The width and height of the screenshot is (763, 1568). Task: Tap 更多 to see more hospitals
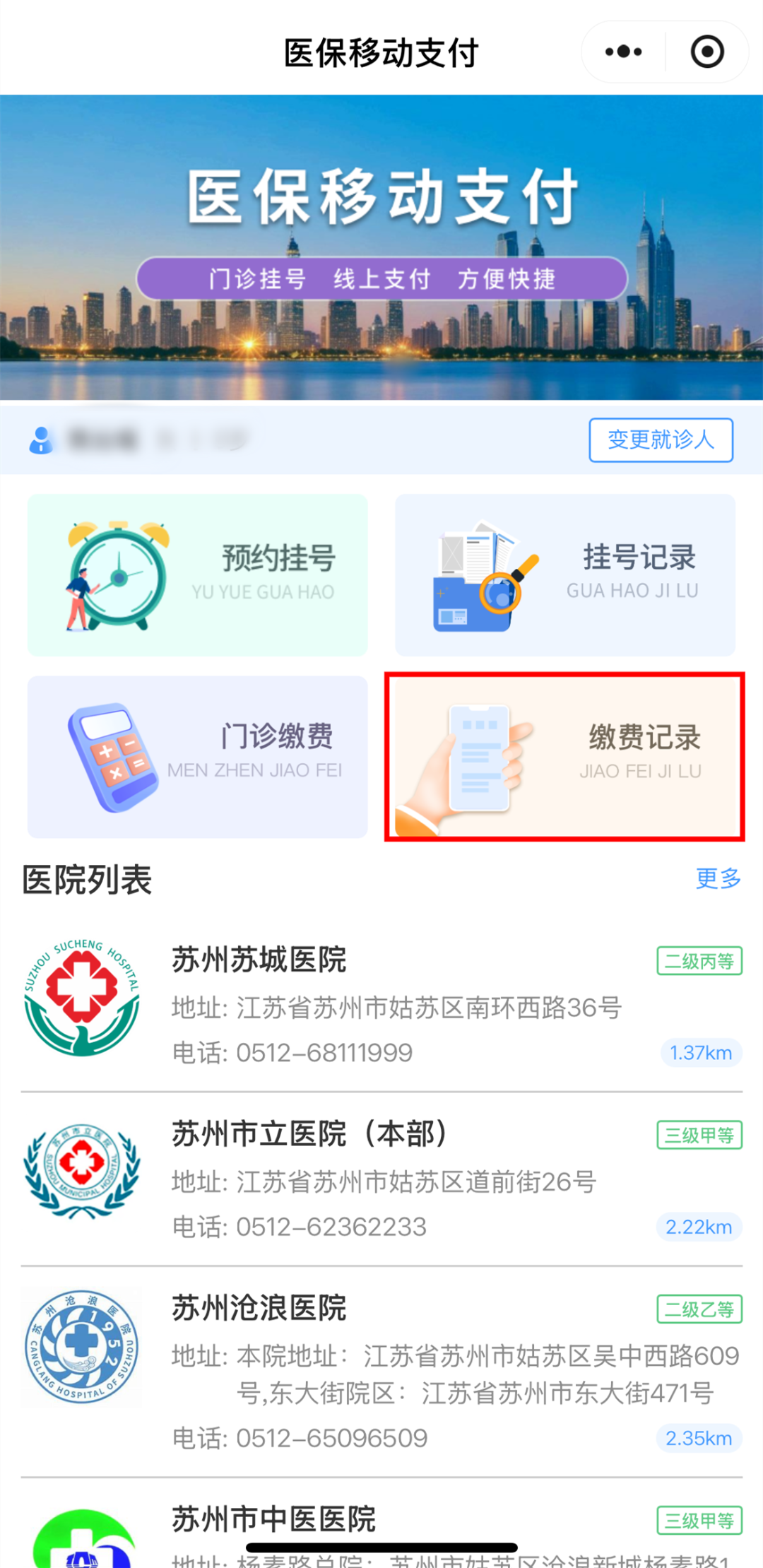pyautogui.click(x=718, y=878)
